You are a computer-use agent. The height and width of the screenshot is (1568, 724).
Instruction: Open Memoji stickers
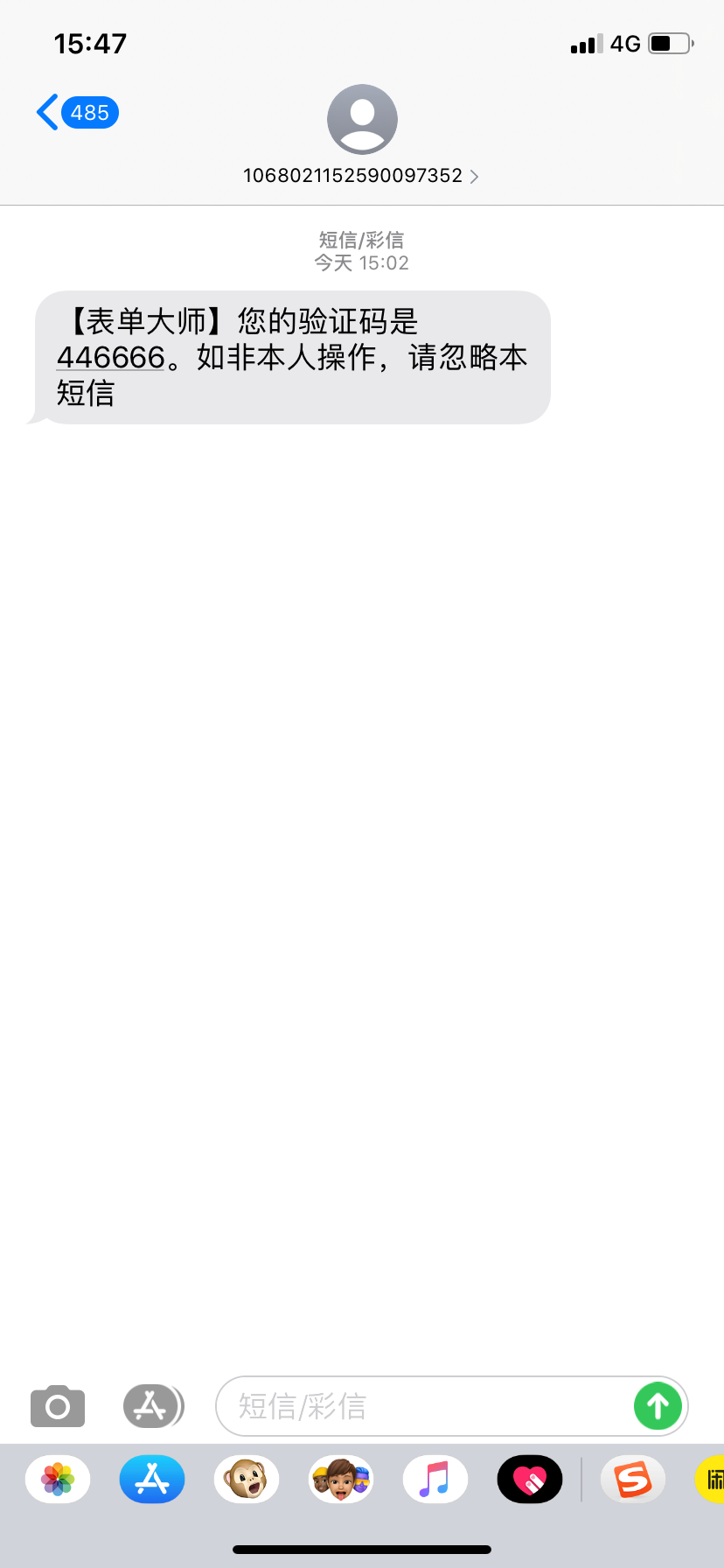[x=341, y=1480]
